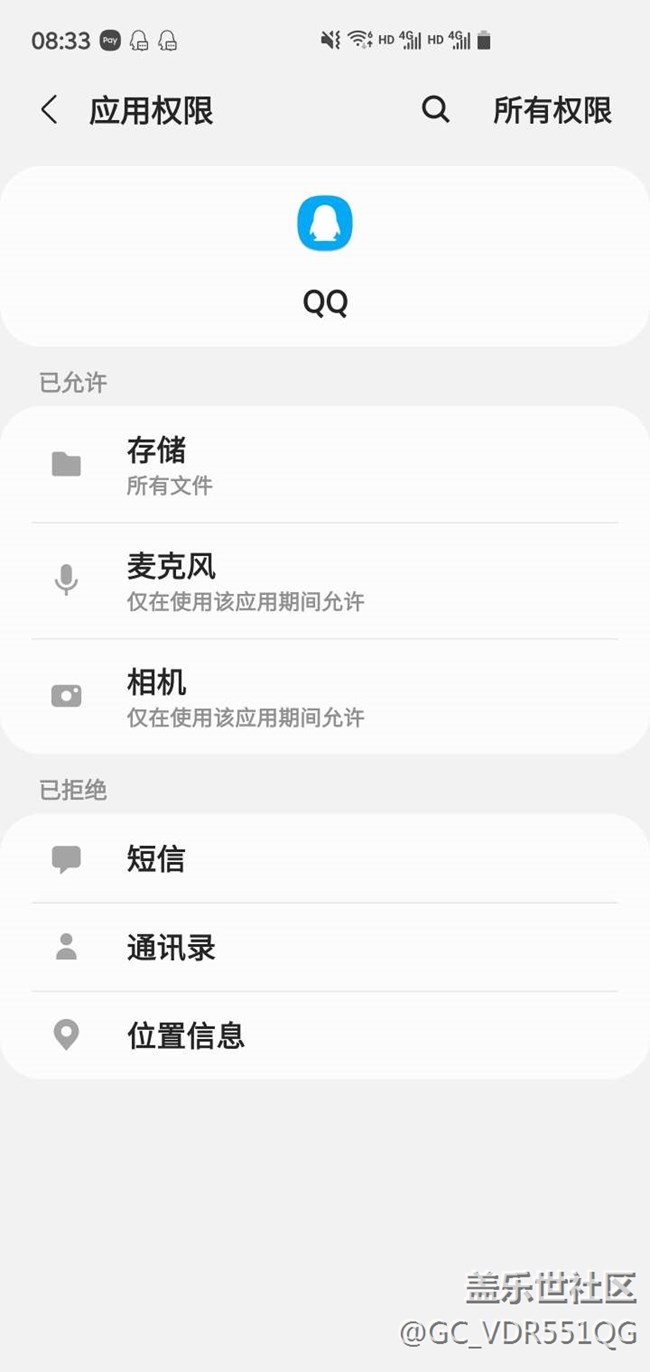The image size is (650, 1372).
Task: Open the denied 短信 permission
Action: point(324,859)
